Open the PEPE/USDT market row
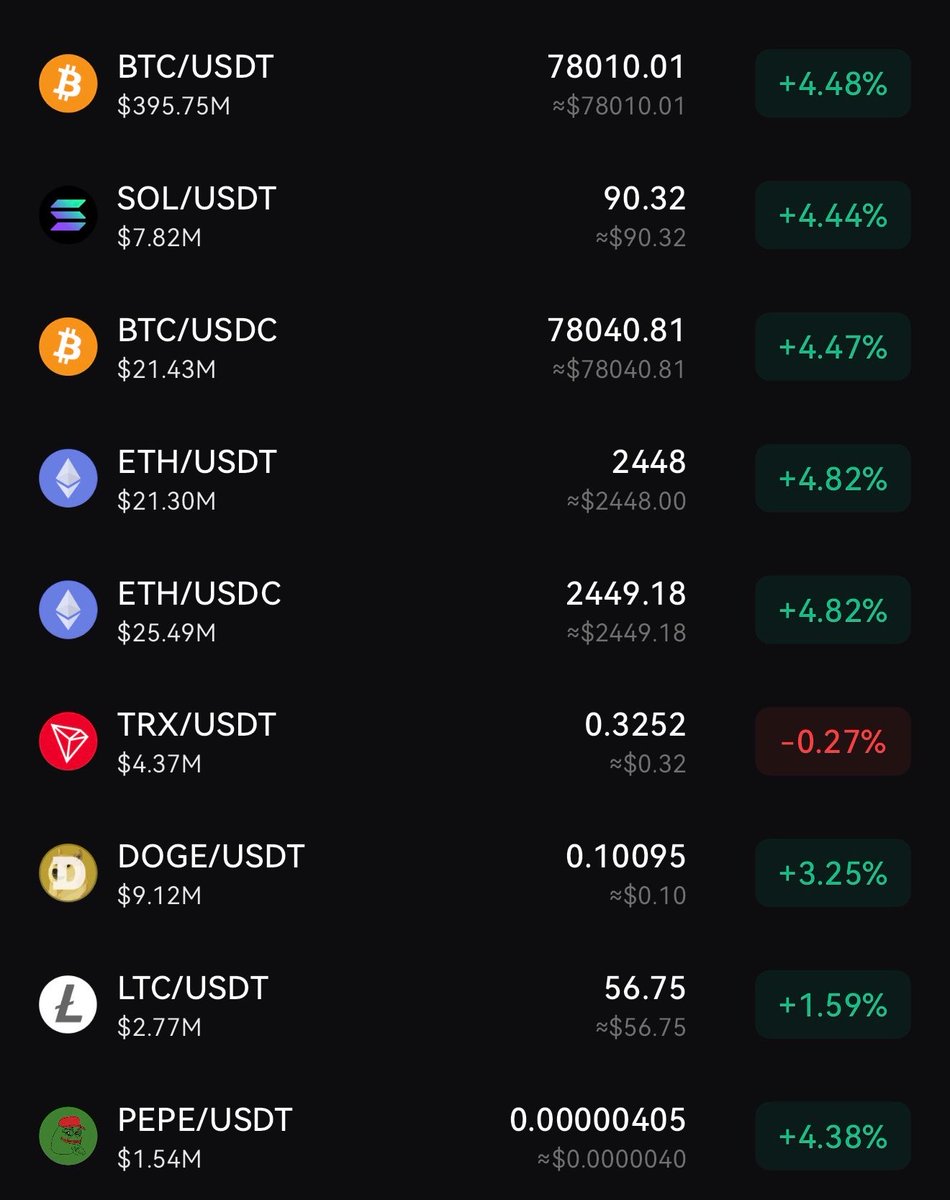The height and width of the screenshot is (1200, 950). [204, 1120]
